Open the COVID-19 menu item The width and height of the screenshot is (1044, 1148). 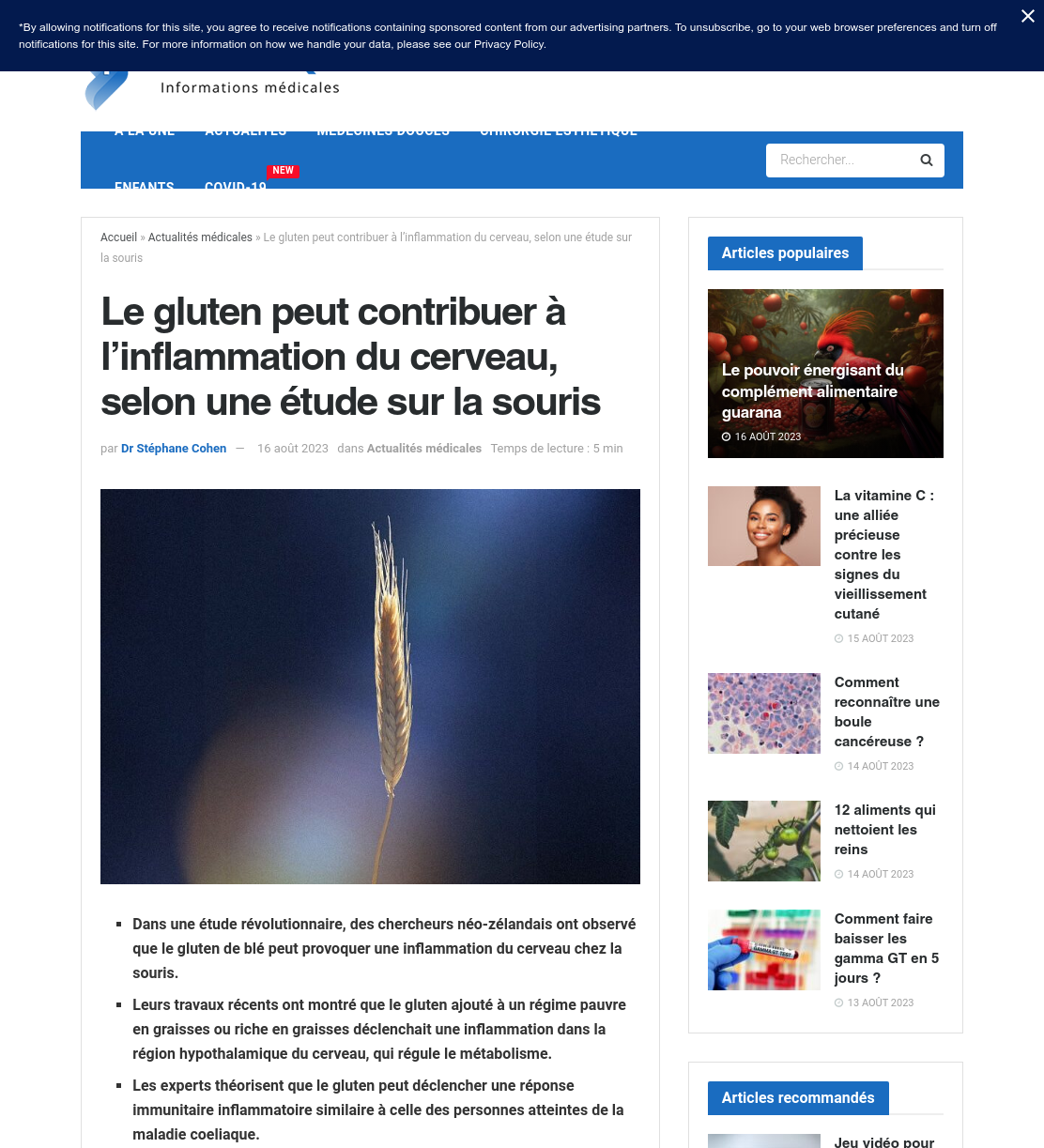click(x=236, y=186)
